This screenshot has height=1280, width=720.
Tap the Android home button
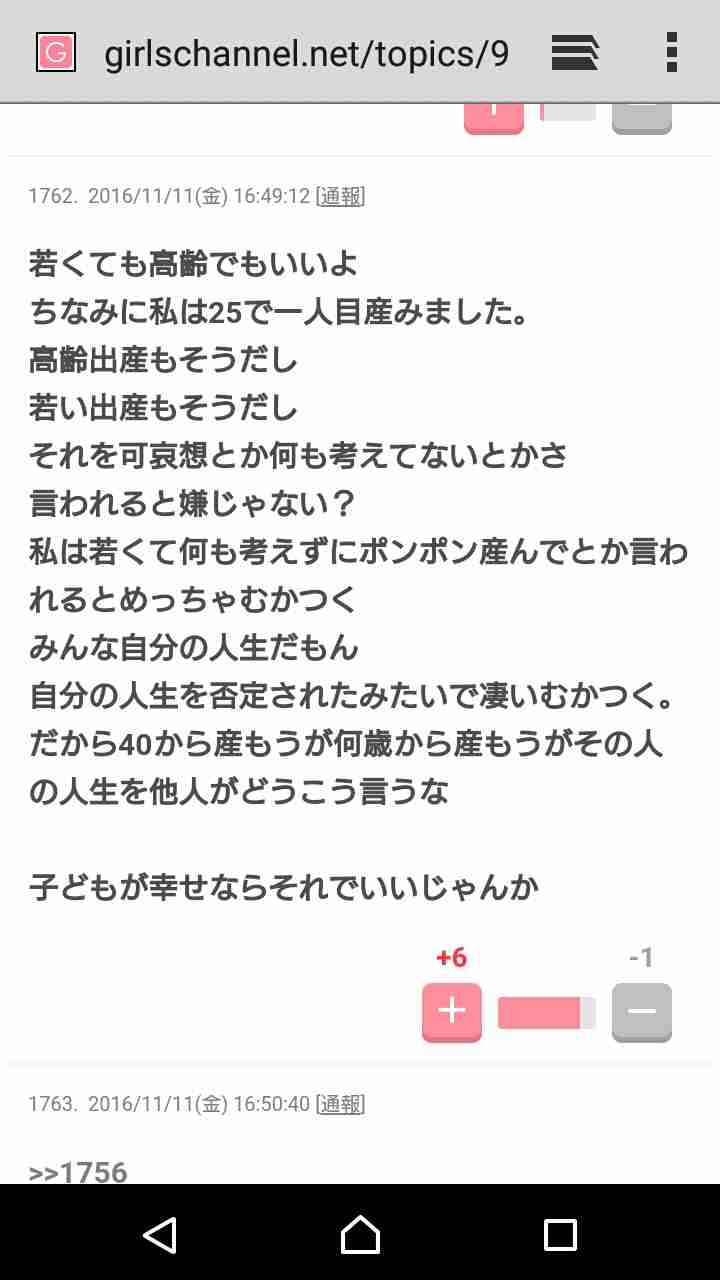coord(360,1236)
